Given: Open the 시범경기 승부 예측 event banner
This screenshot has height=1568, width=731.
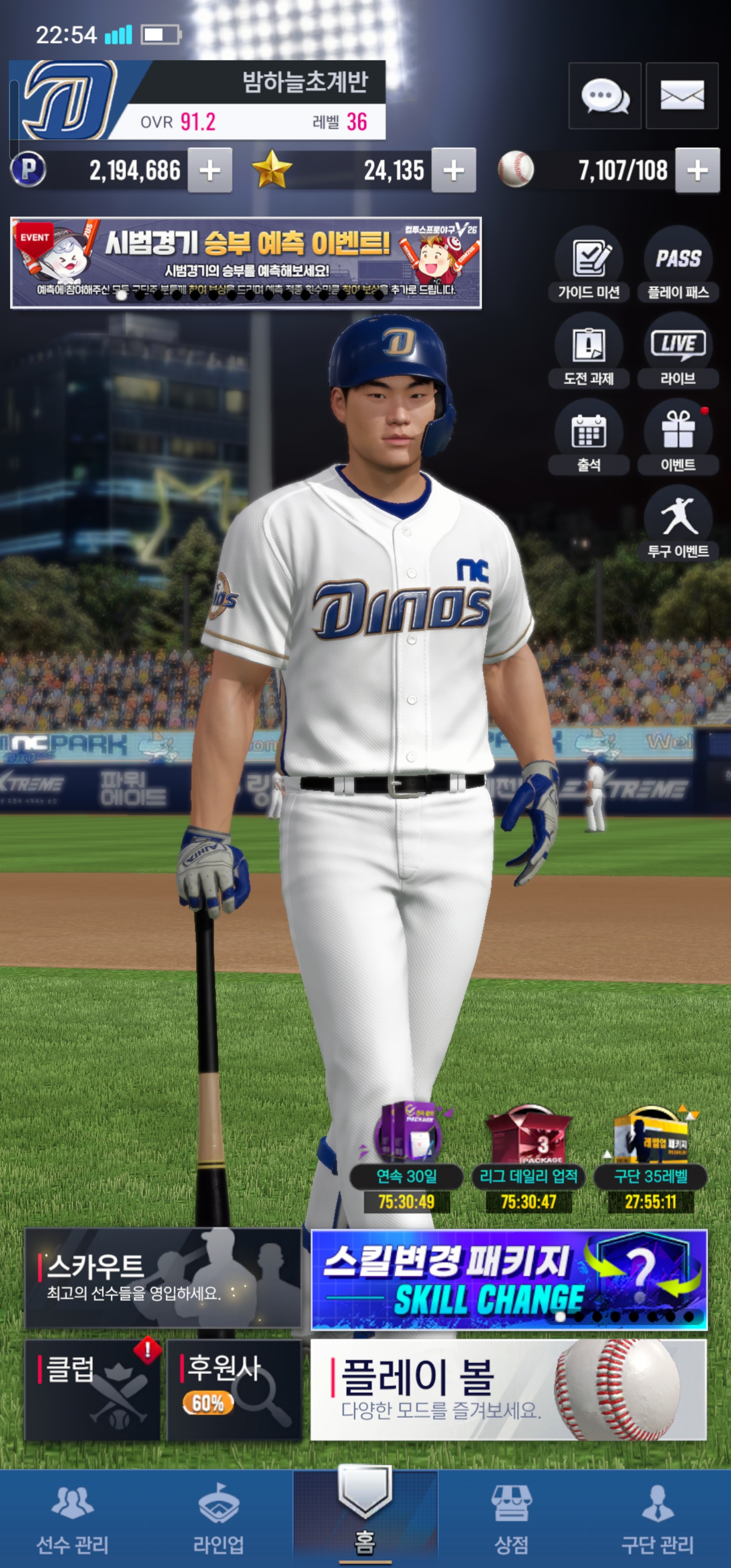Looking at the screenshot, I should click(x=246, y=263).
